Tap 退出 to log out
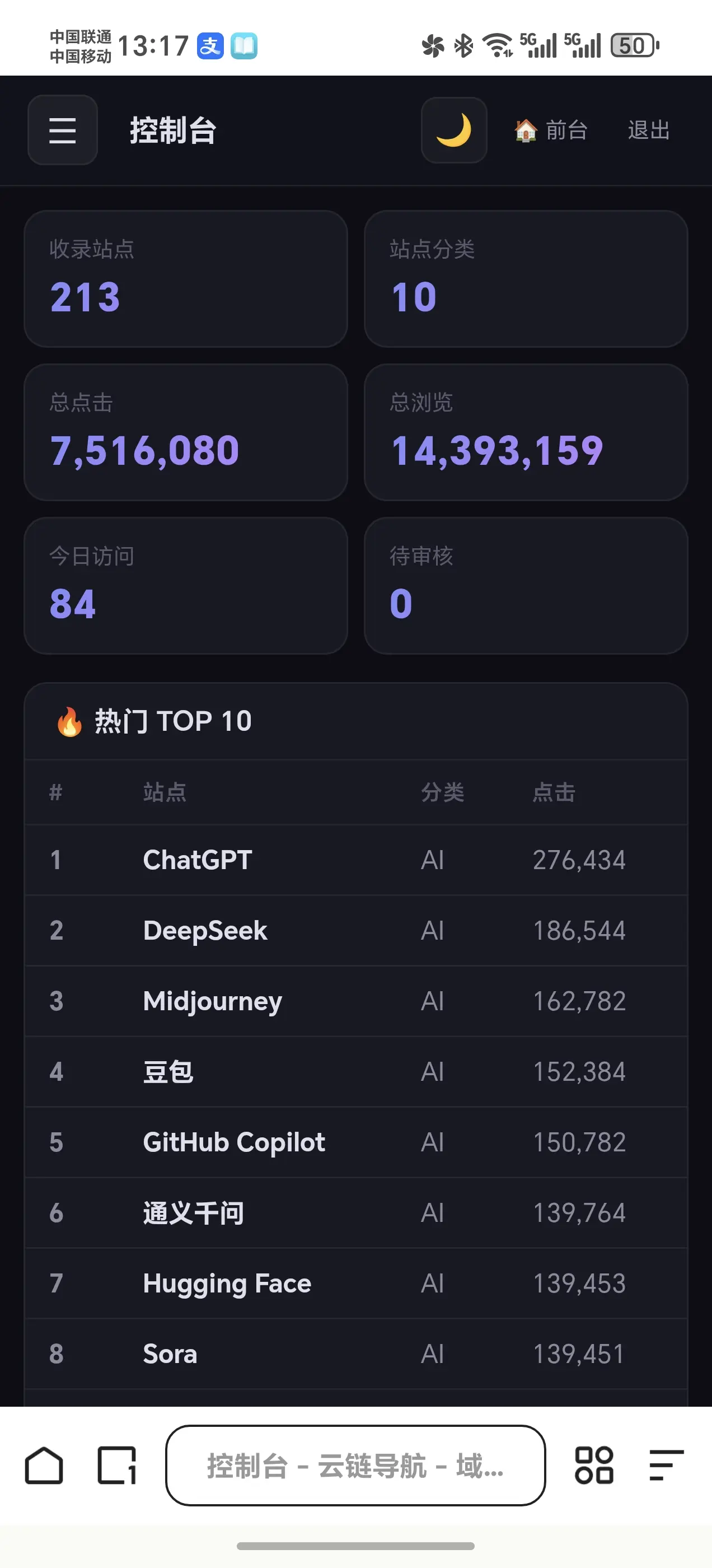The width and height of the screenshot is (712, 1568). click(x=649, y=130)
